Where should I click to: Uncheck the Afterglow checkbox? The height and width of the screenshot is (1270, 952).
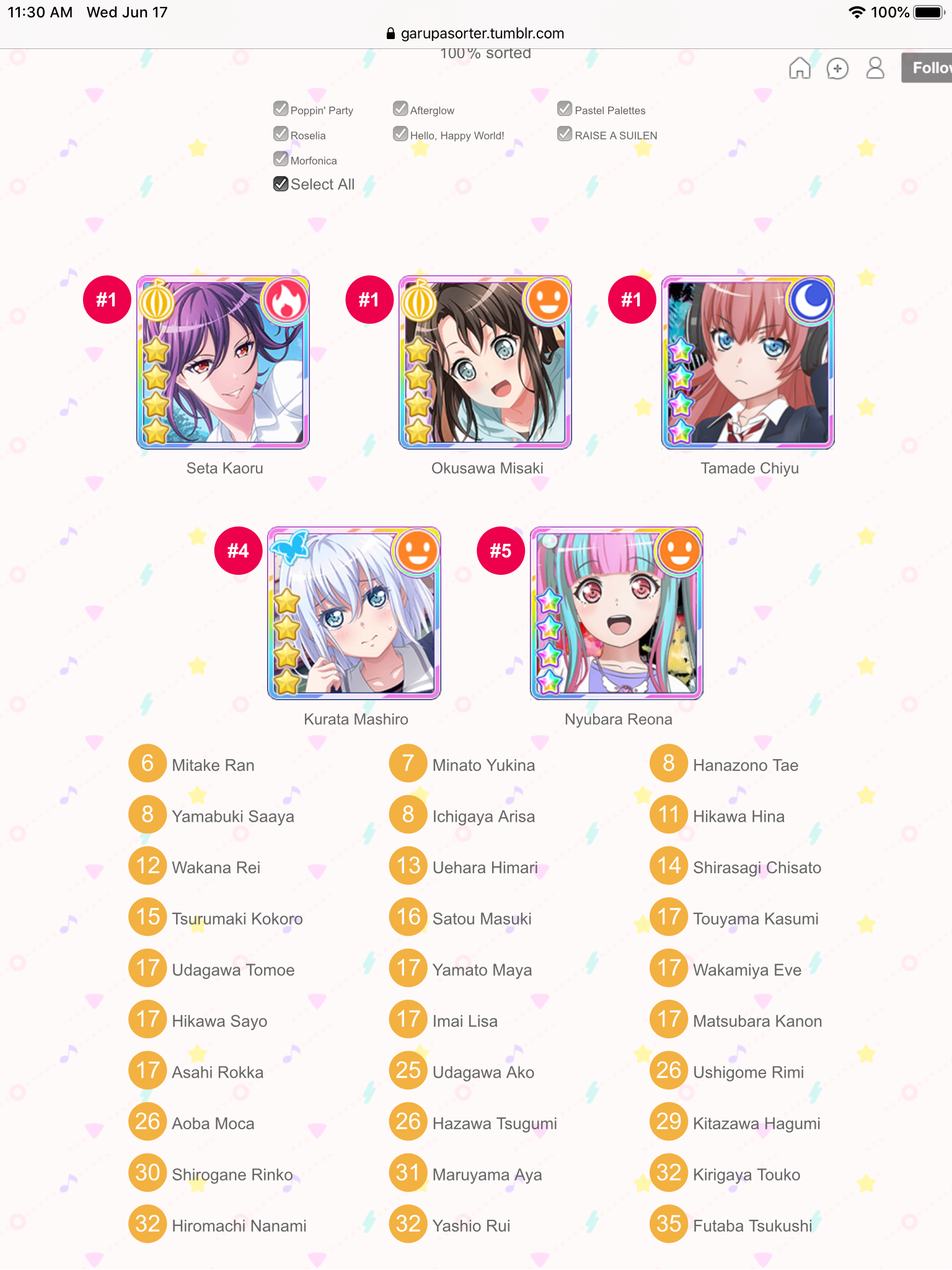coord(400,109)
